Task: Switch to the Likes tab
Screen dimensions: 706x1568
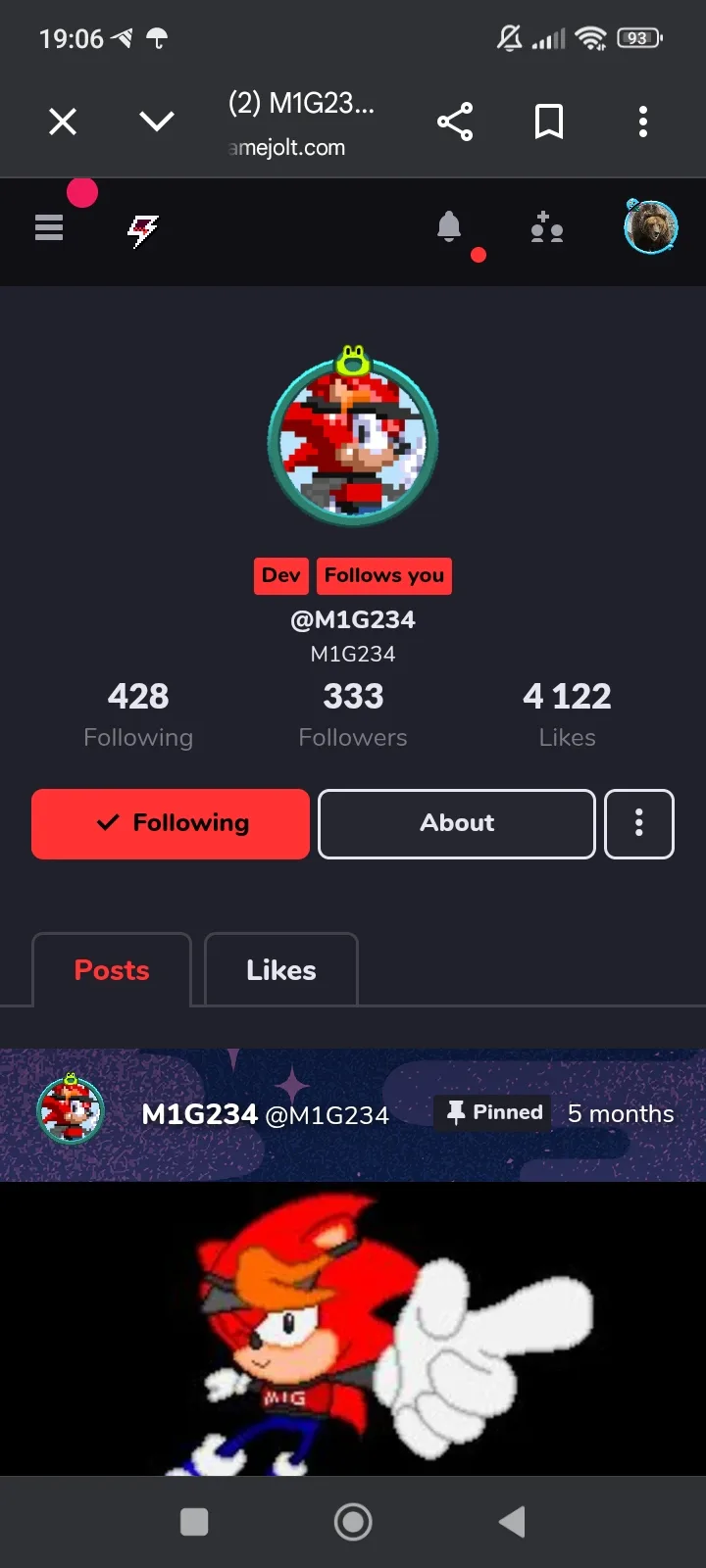Action: [x=281, y=970]
